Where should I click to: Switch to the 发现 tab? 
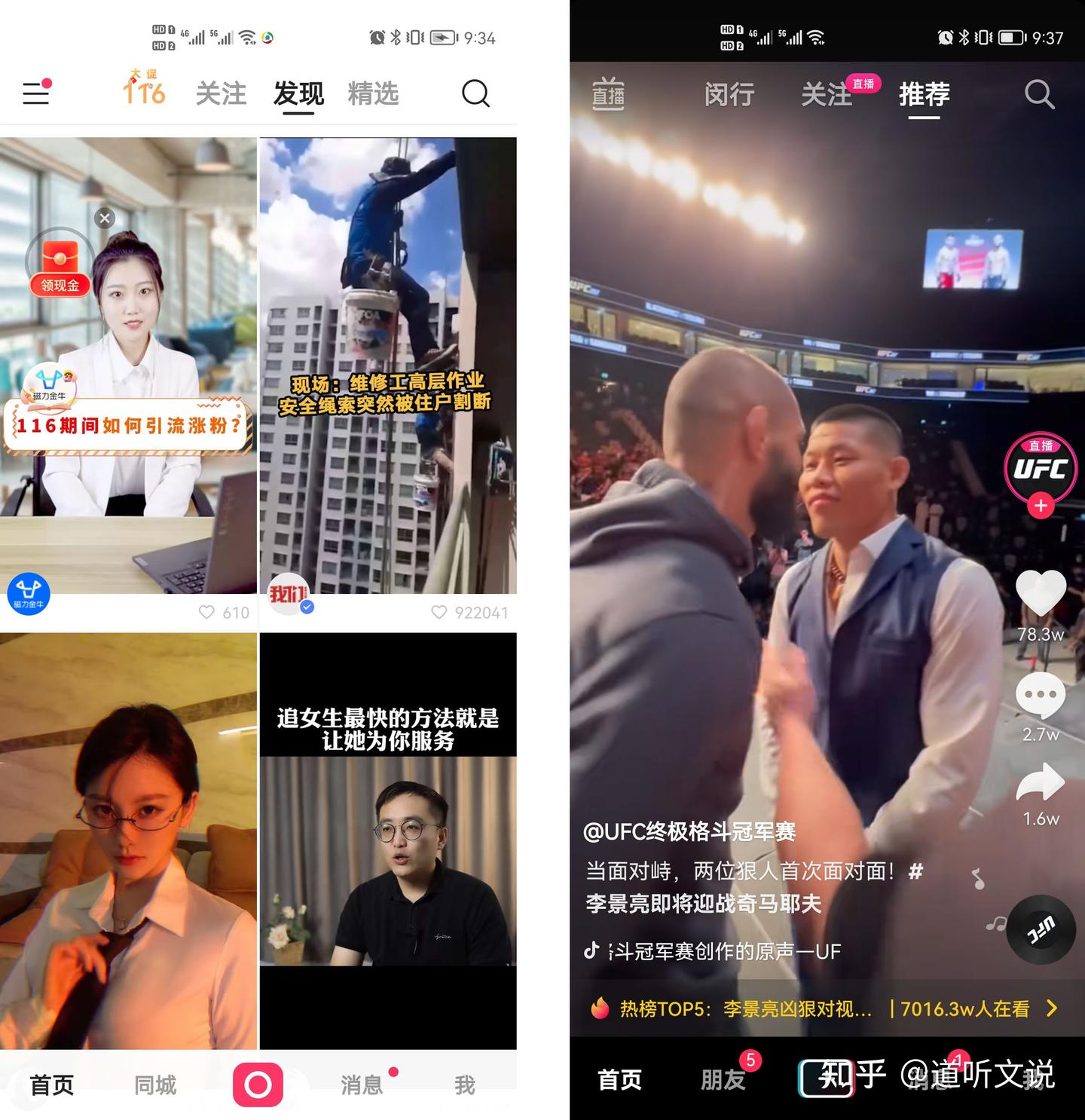coord(298,94)
